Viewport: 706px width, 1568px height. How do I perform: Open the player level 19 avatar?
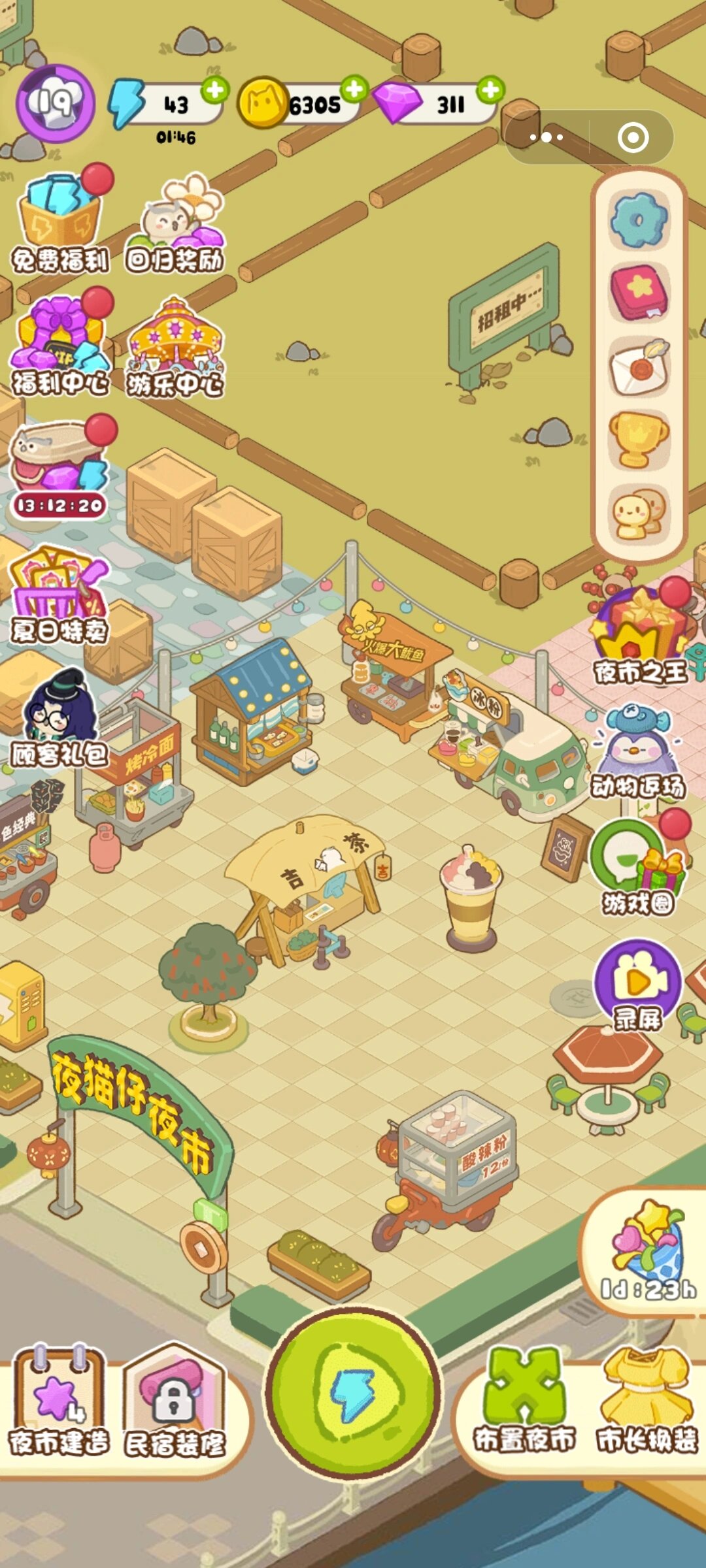pyautogui.click(x=55, y=103)
